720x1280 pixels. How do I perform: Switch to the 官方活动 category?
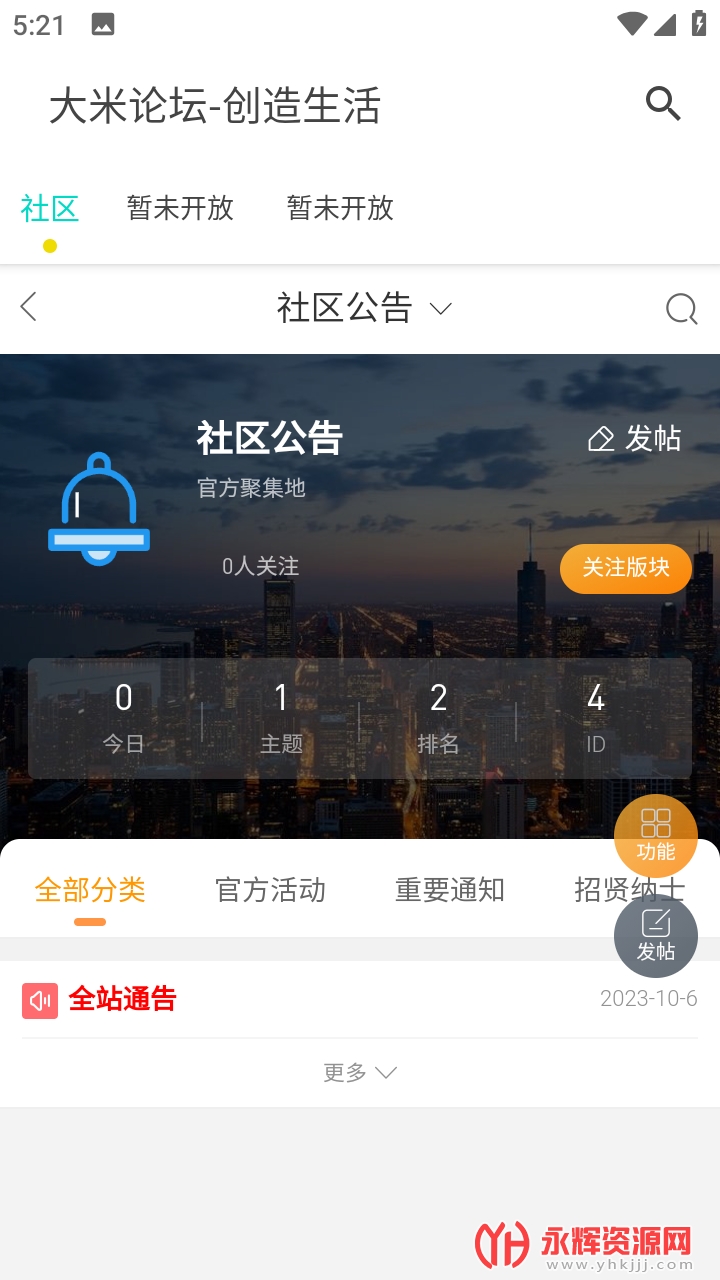tap(270, 890)
